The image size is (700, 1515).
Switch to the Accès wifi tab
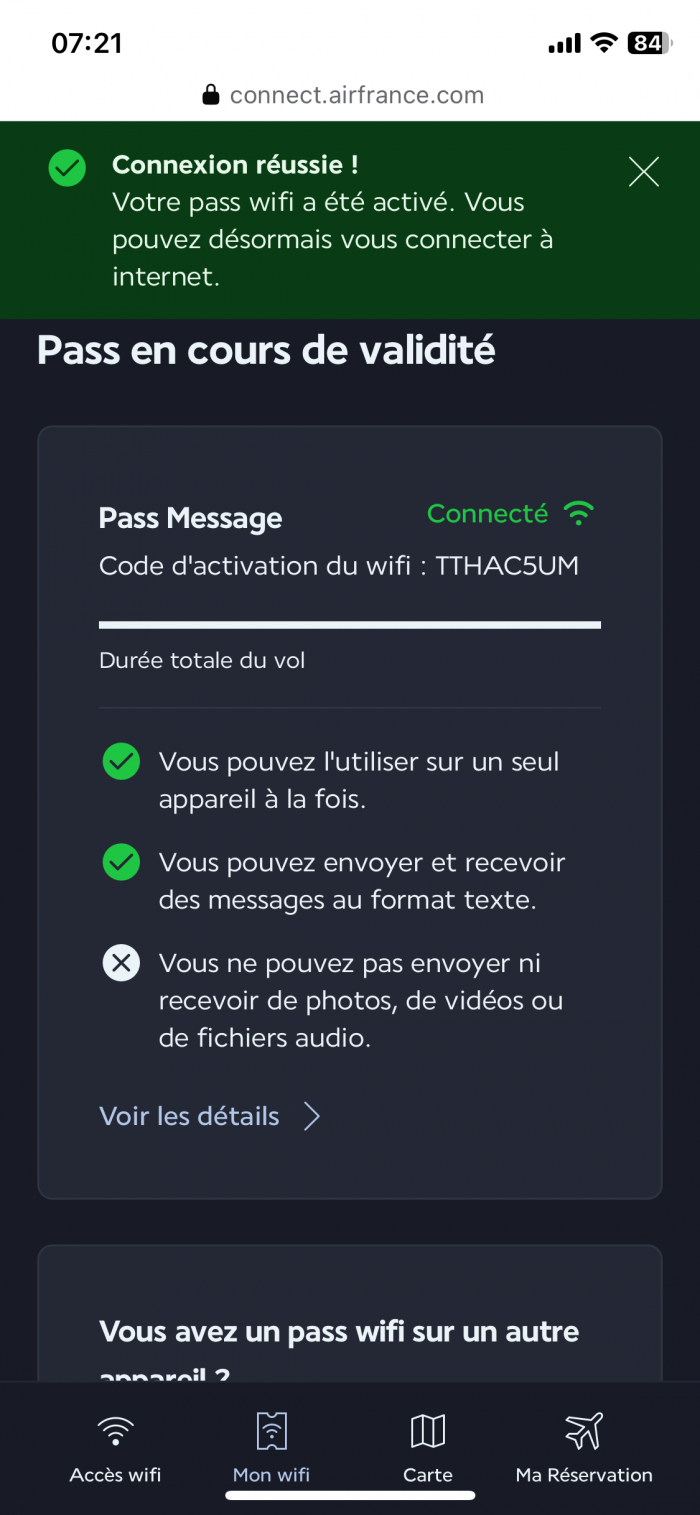click(x=115, y=1447)
